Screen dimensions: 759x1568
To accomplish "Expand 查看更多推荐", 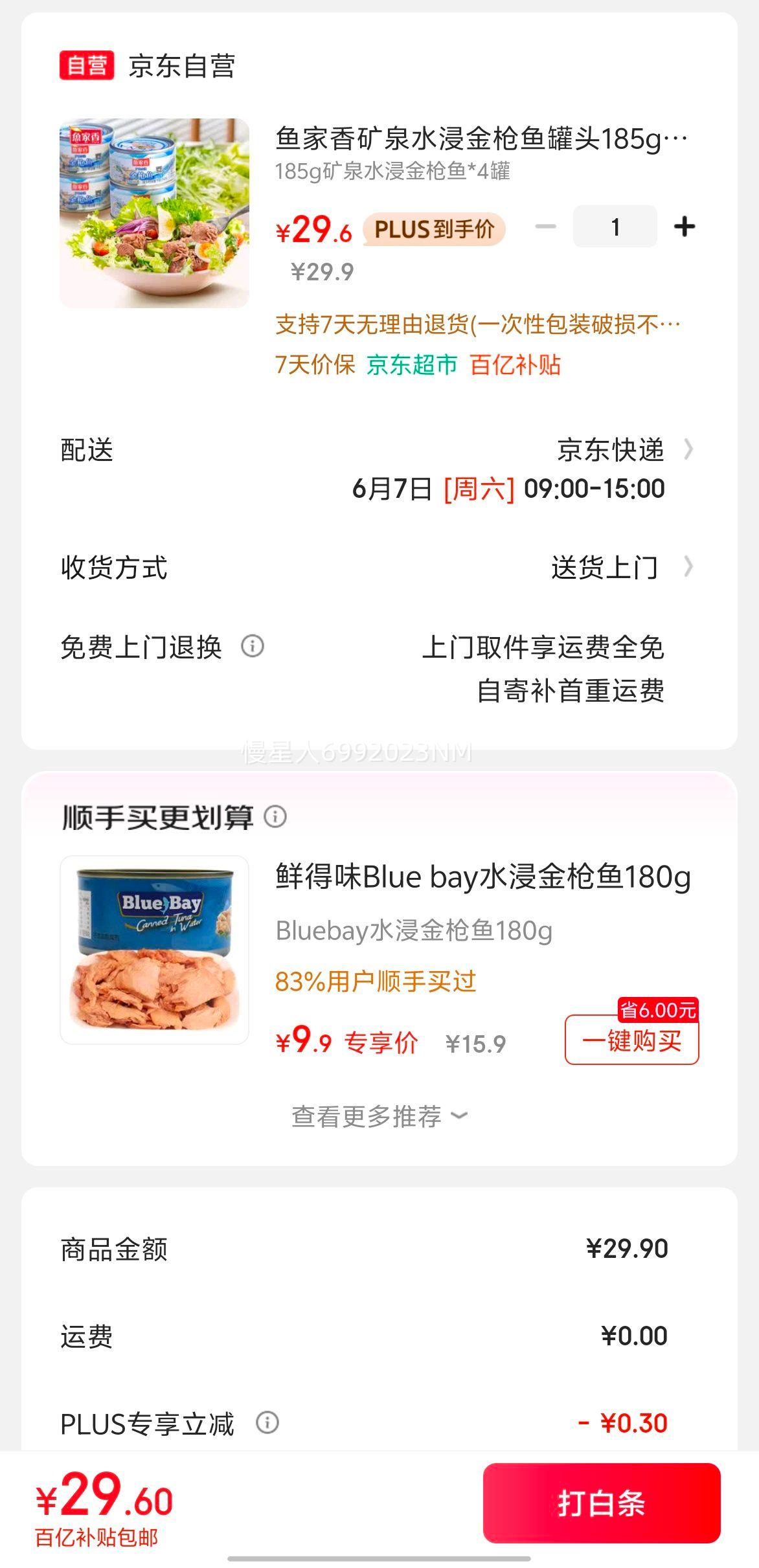I will coord(379,1116).
